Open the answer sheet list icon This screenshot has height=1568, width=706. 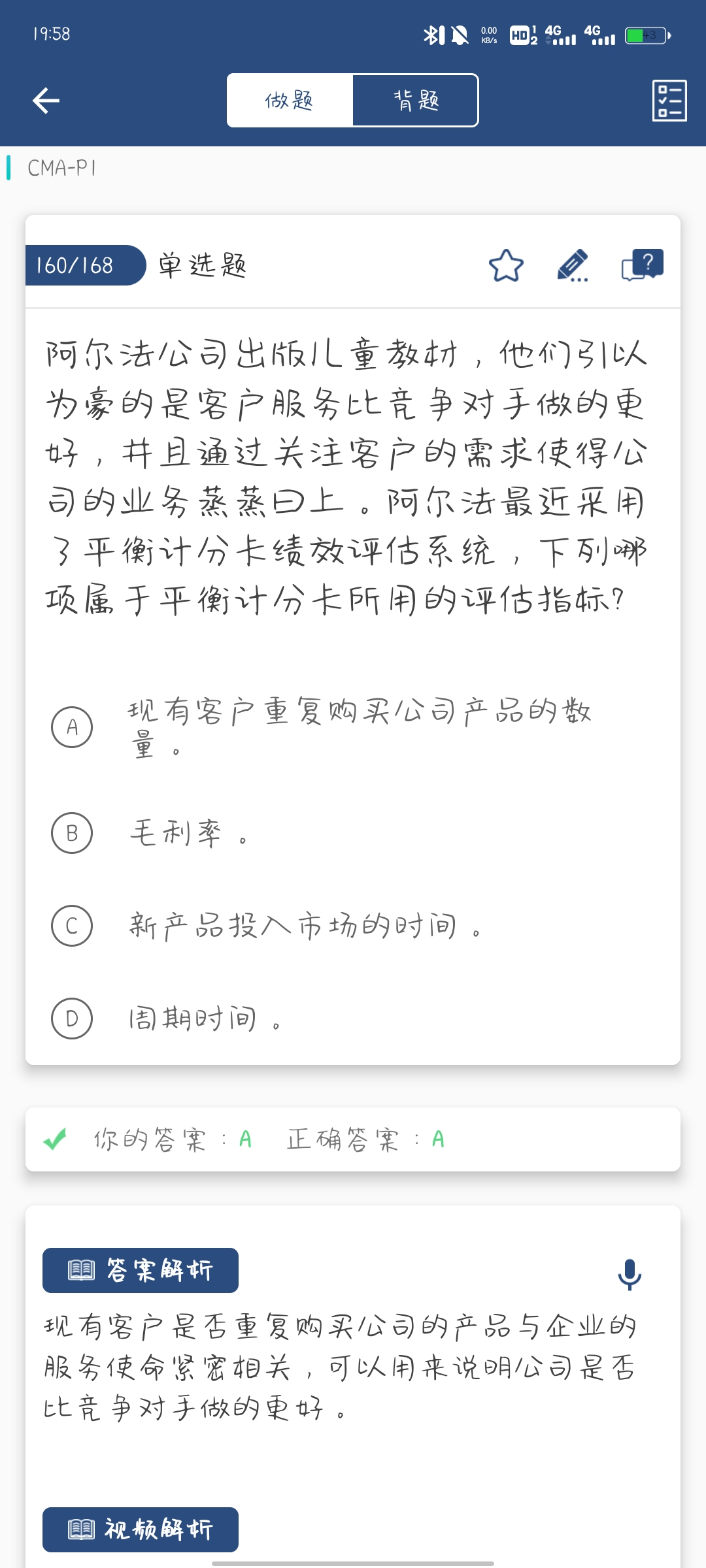pyautogui.click(x=669, y=101)
